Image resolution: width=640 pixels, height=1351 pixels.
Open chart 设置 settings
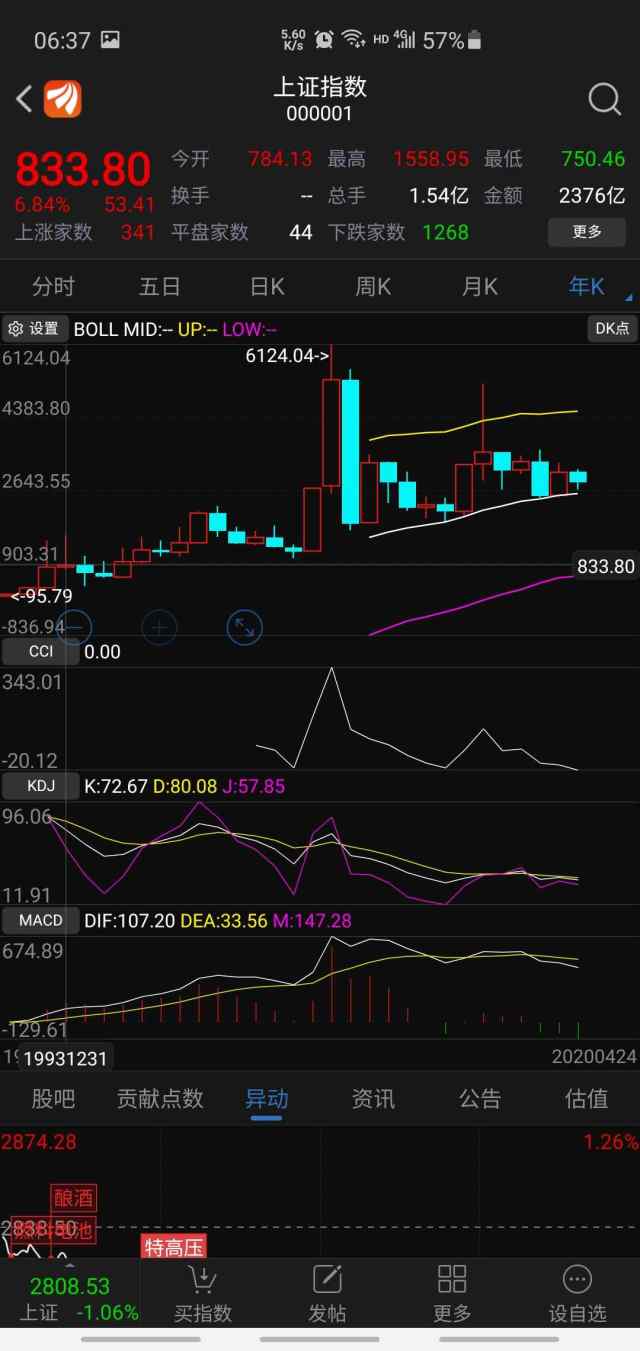pos(34,329)
